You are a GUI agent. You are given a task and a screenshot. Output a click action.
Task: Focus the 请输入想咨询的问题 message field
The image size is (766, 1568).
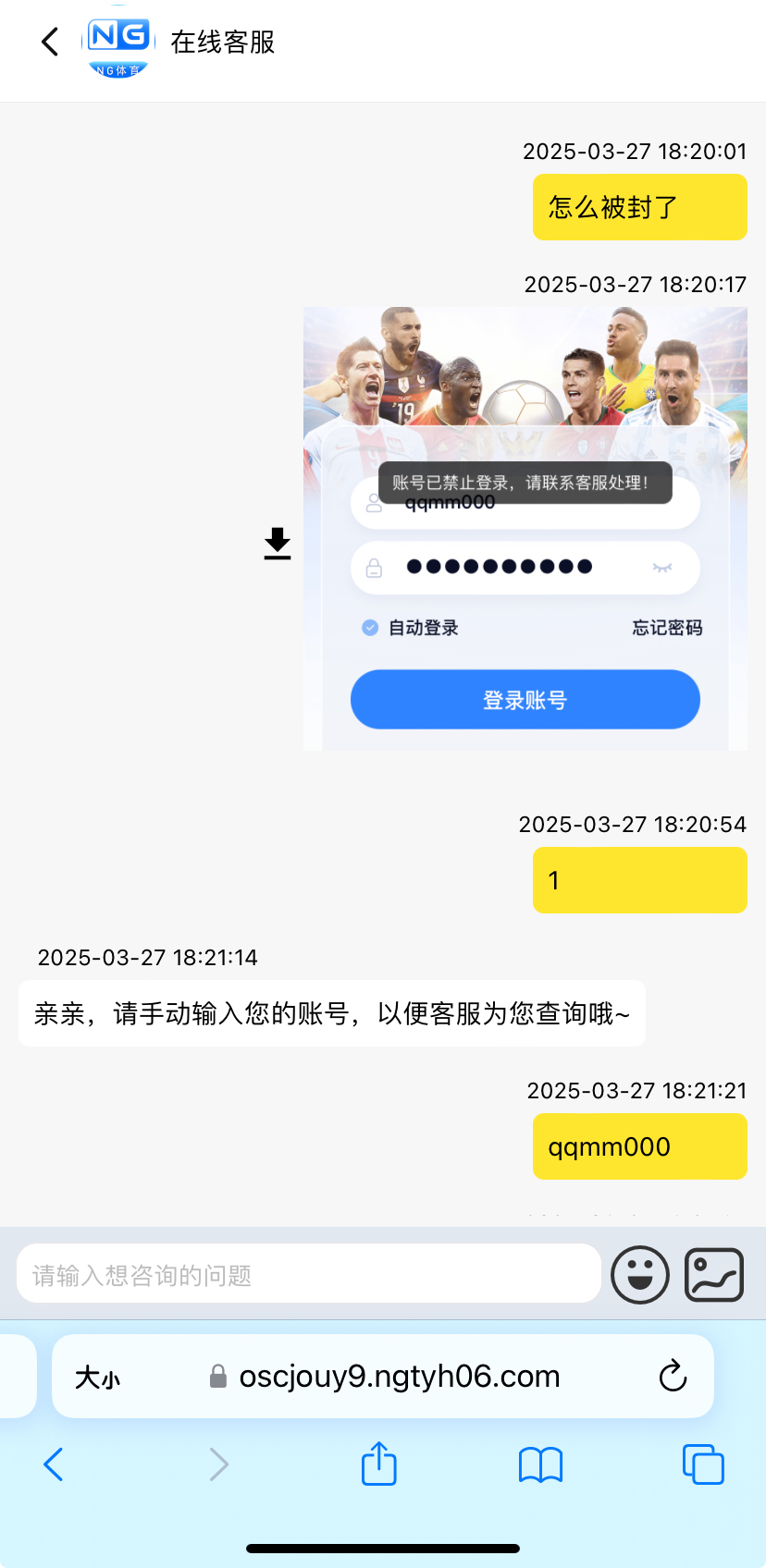[x=309, y=1274]
